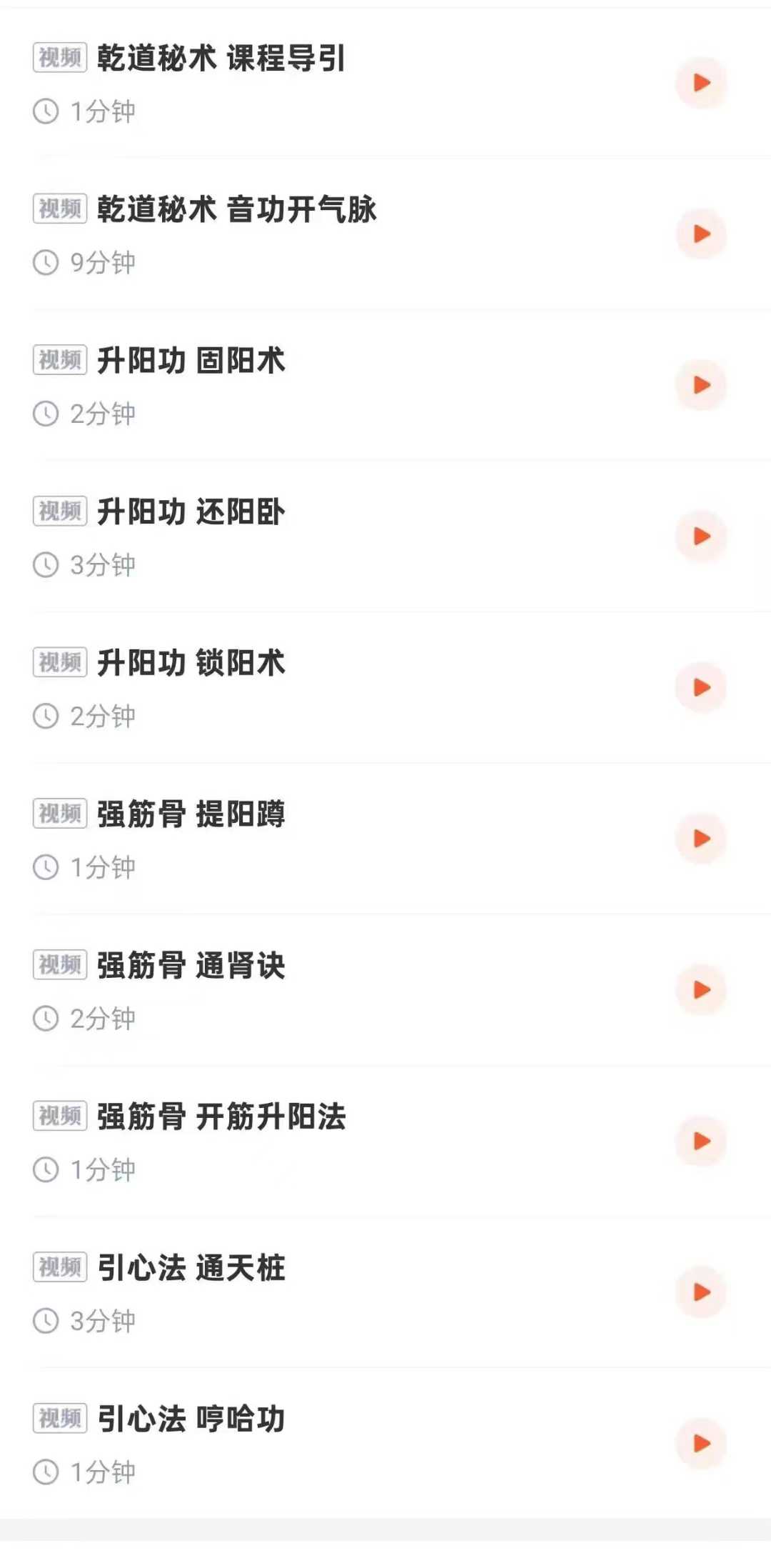The width and height of the screenshot is (771, 1568).
Task: Open the 升阳功 锁阳术 lesson
Action: coord(191,663)
